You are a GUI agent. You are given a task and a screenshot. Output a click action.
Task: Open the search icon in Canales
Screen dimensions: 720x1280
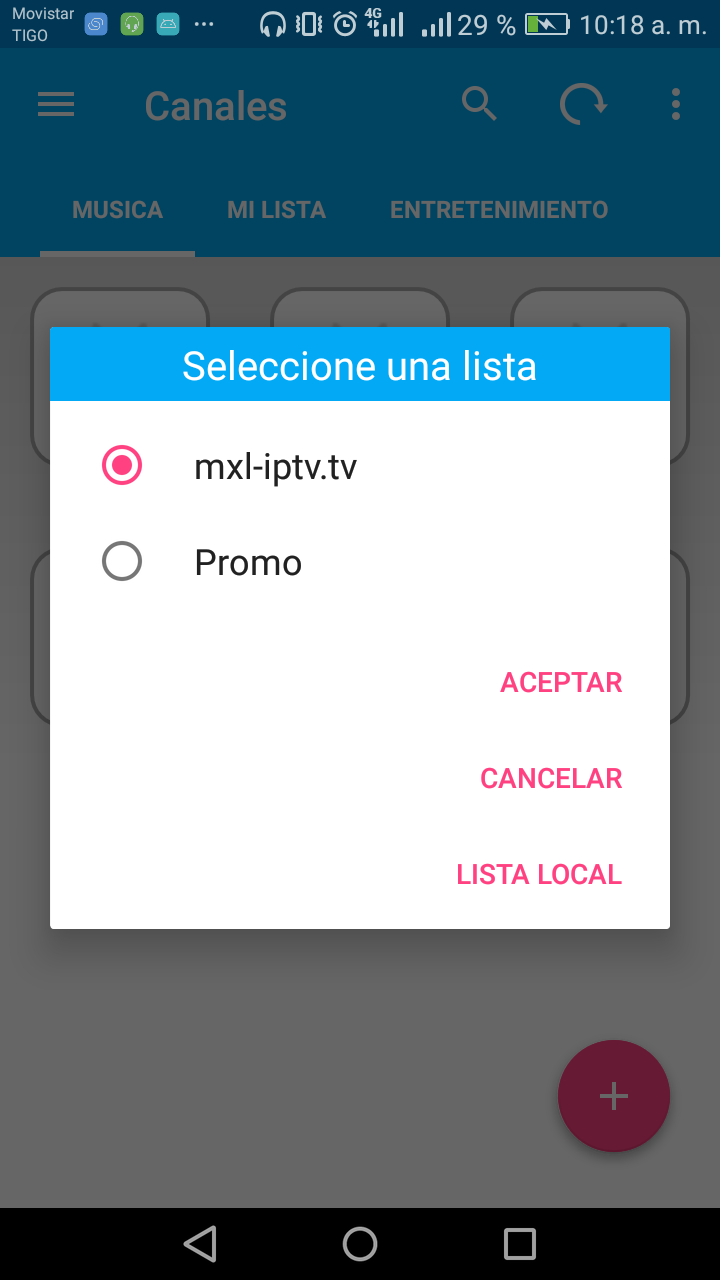[479, 104]
